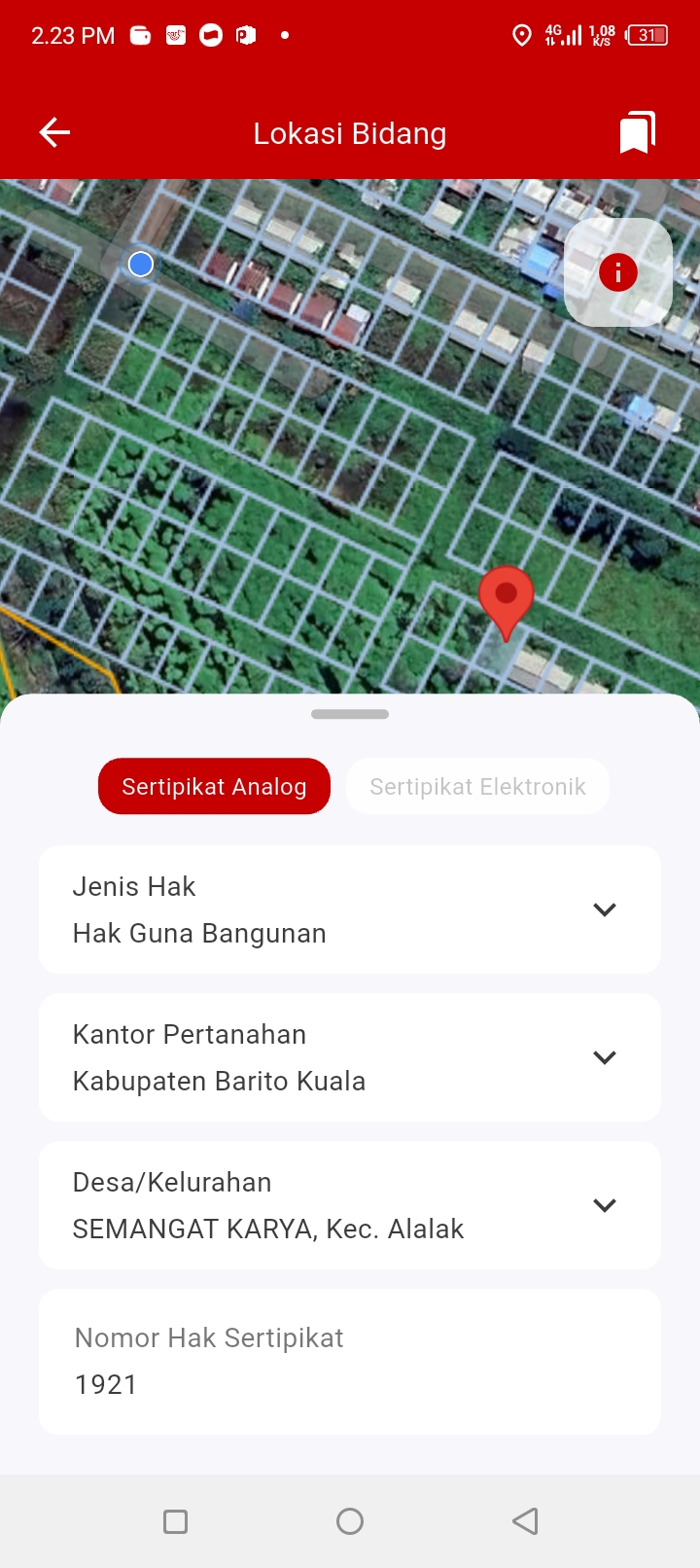Tap the Kabupaten Barito Kuala field
Image resolution: width=700 pixels, height=1568 pixels.
(220, 1081)
